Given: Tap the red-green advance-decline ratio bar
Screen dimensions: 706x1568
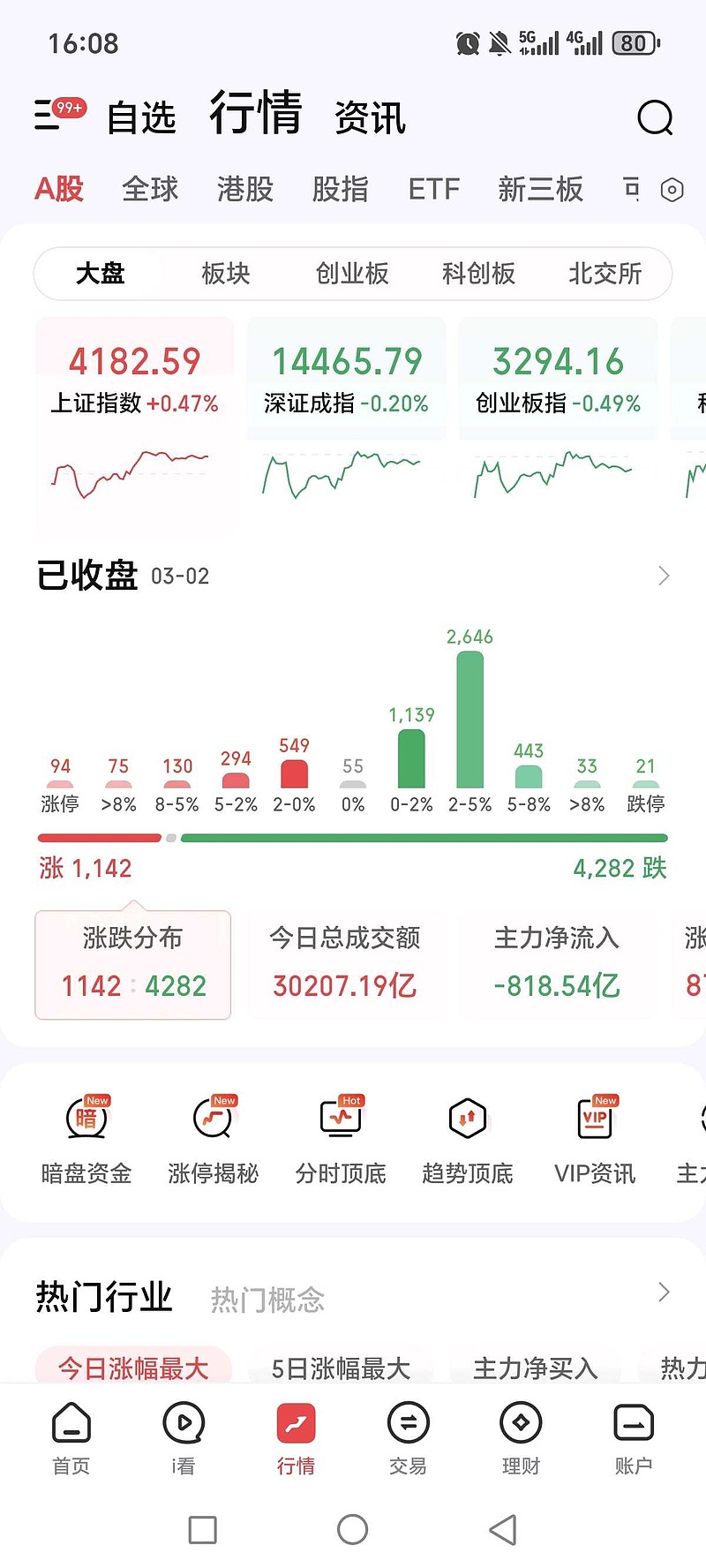Looking at the screenshot, I should click(353, 838).
